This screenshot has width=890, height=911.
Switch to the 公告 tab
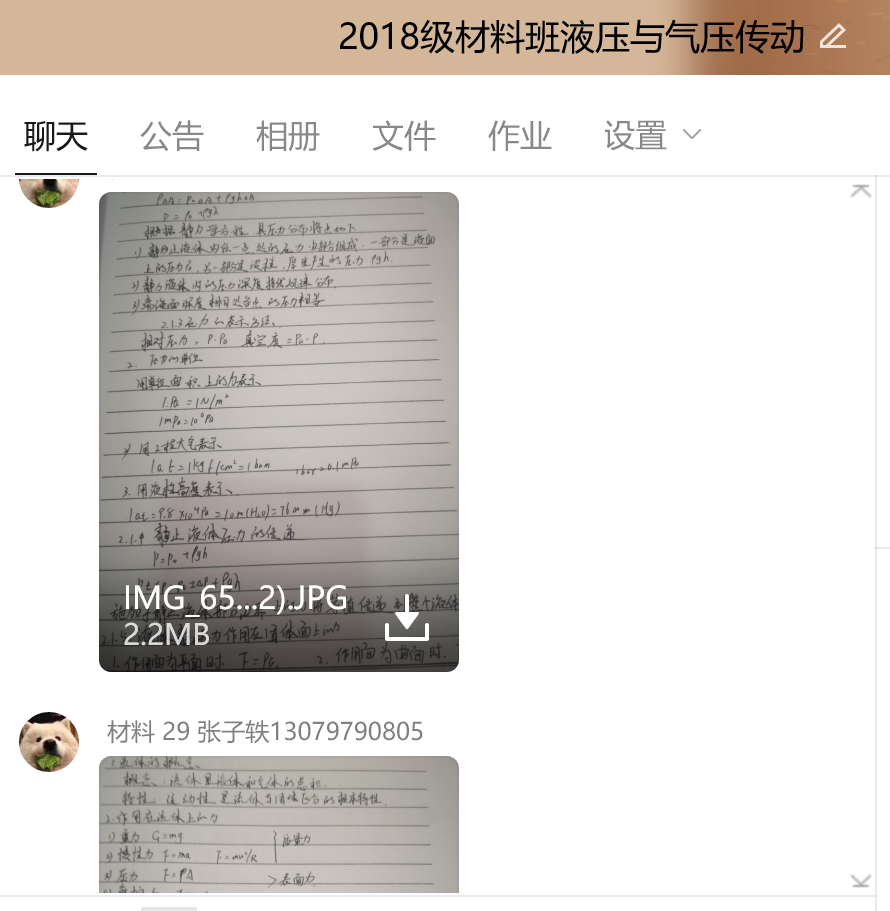click(171, 136)
